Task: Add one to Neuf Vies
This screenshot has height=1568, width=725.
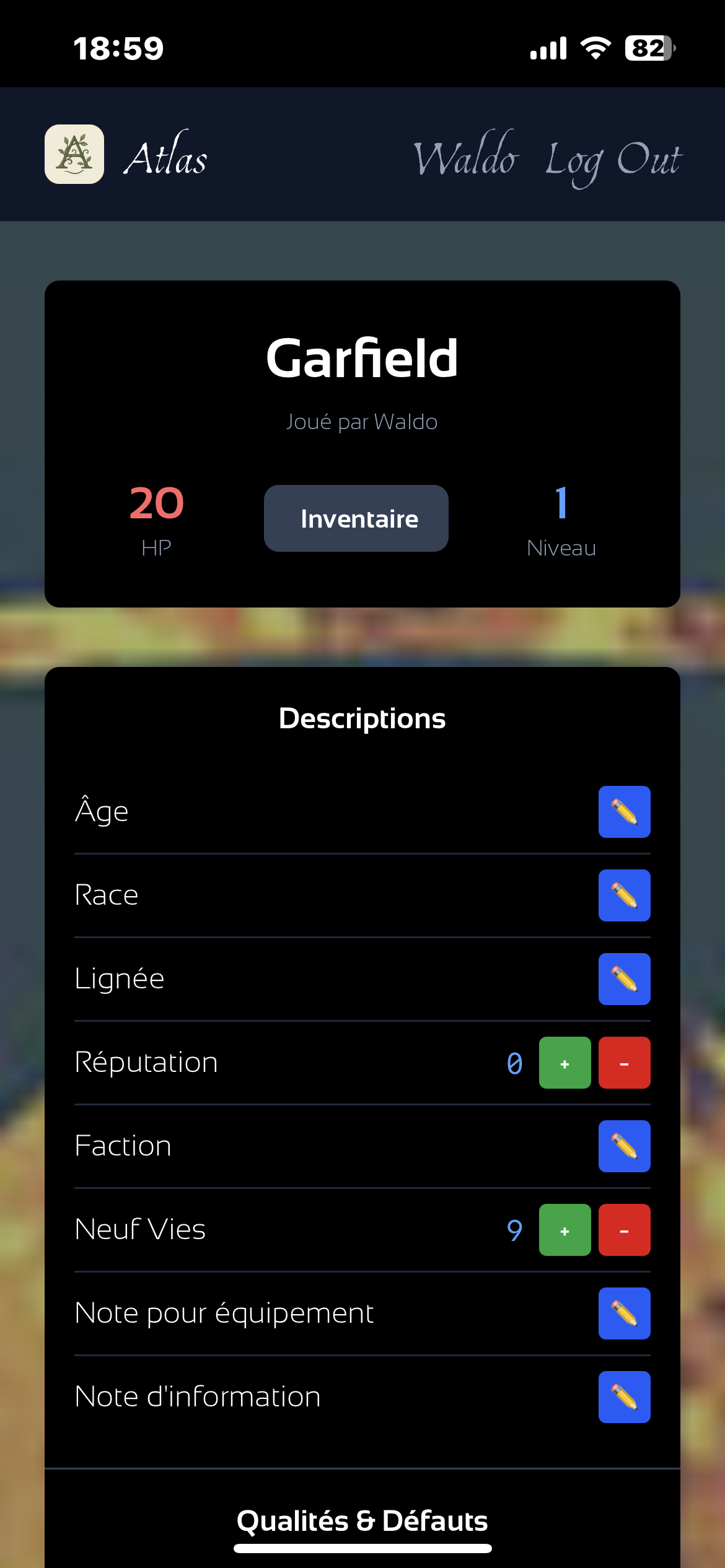Action: (565, 1230)
